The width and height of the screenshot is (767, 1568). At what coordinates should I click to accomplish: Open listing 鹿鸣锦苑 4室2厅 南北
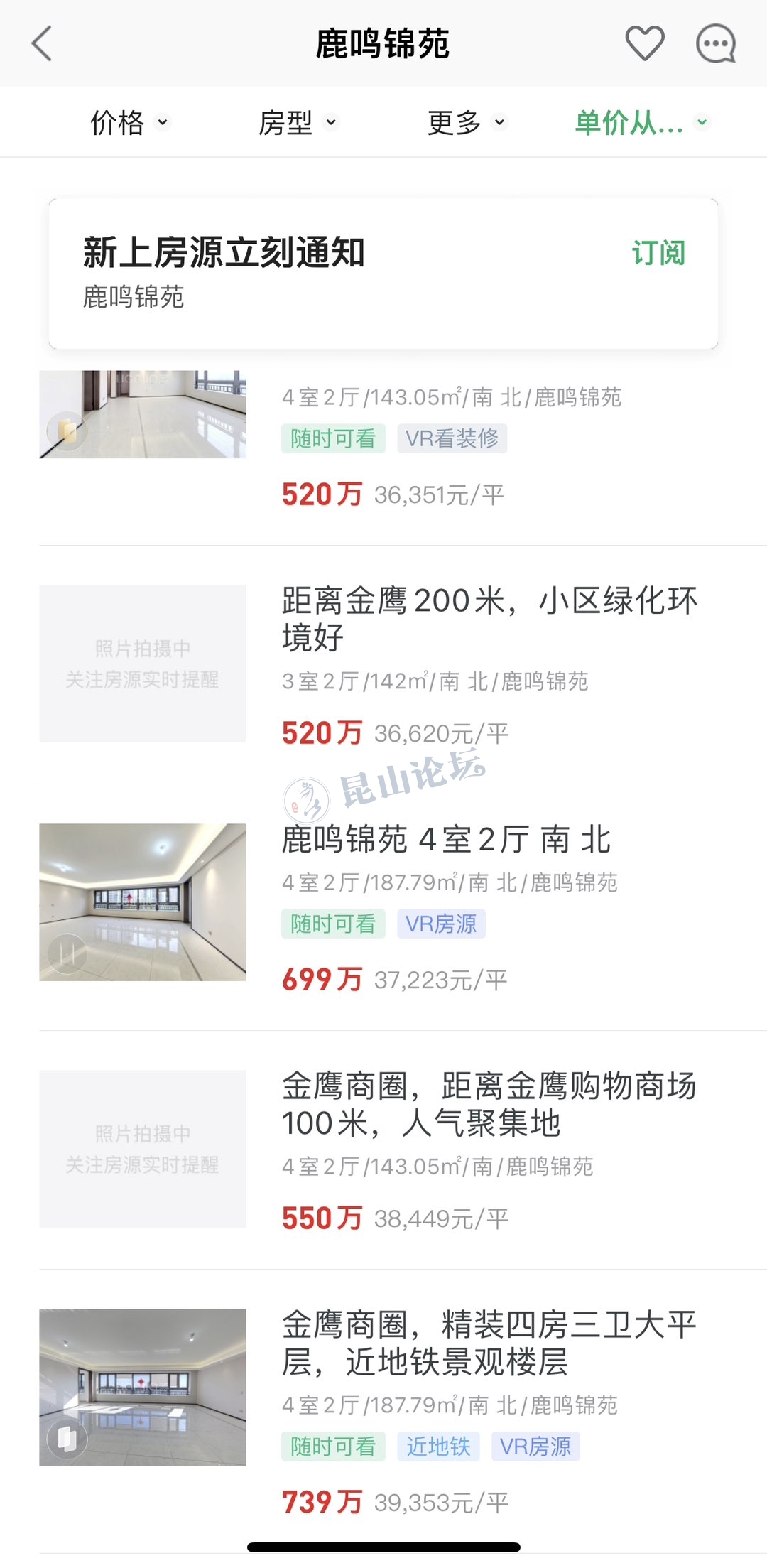coord(446,840)
